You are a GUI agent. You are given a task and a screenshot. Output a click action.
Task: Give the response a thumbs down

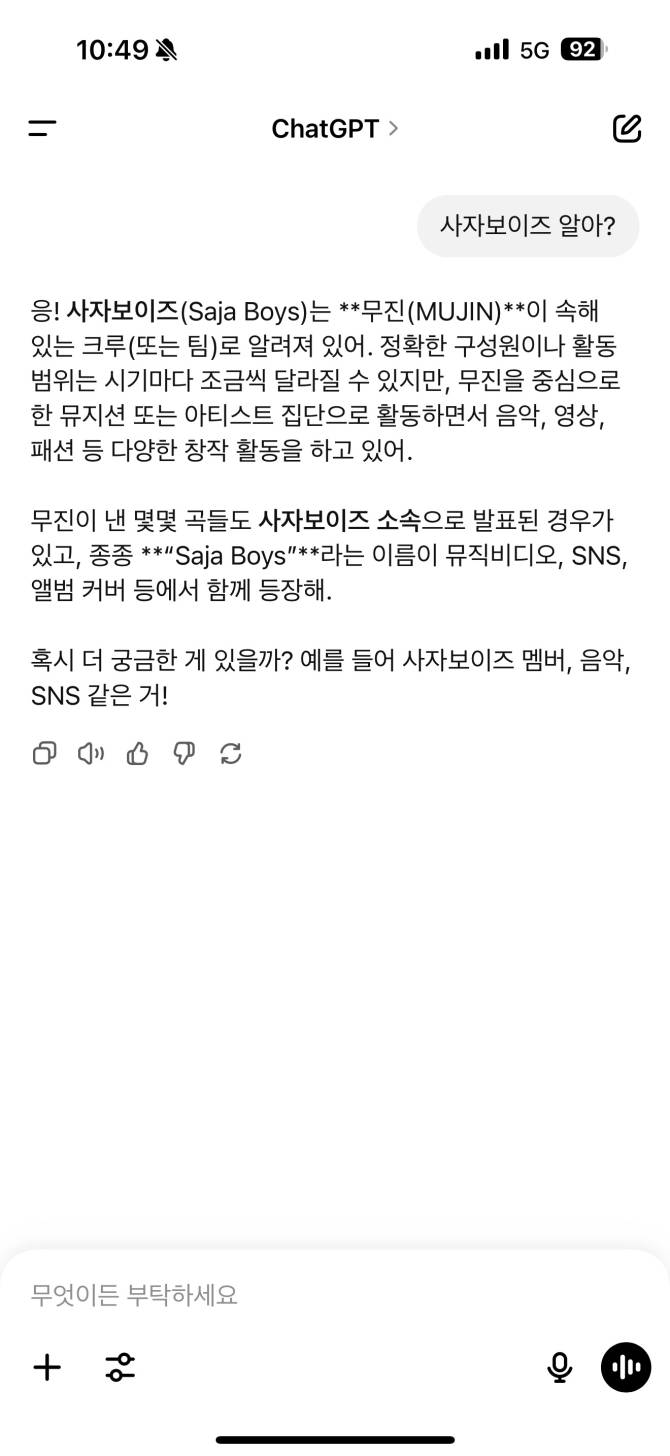184,754
